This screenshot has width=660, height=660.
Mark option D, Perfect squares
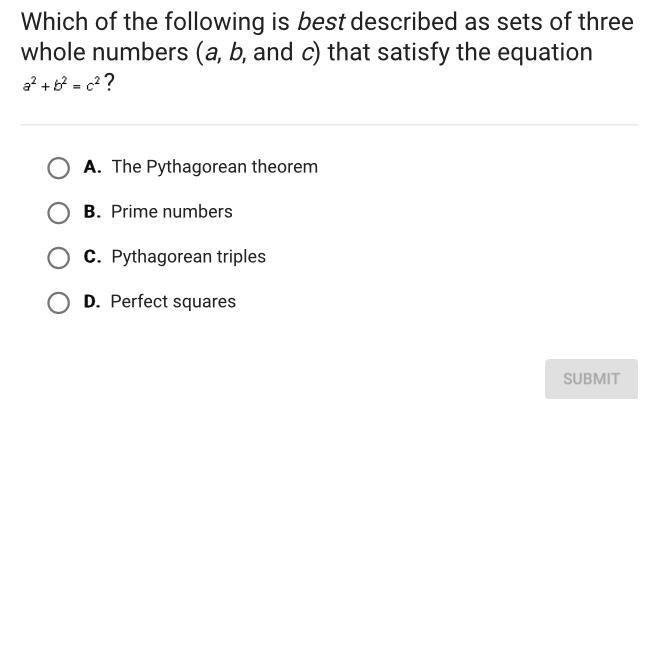(59, 303)
